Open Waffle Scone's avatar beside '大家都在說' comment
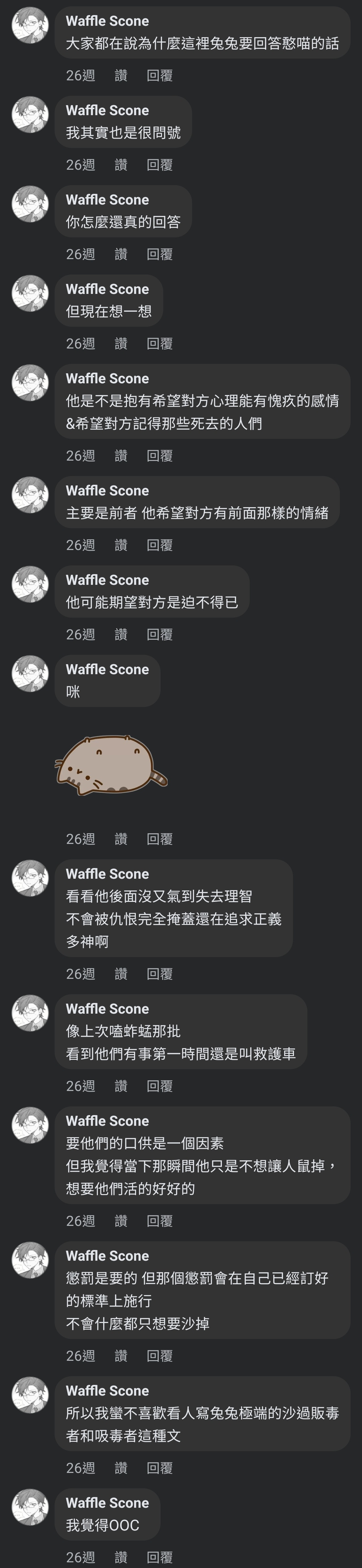362x1568 pixels. 30,25
